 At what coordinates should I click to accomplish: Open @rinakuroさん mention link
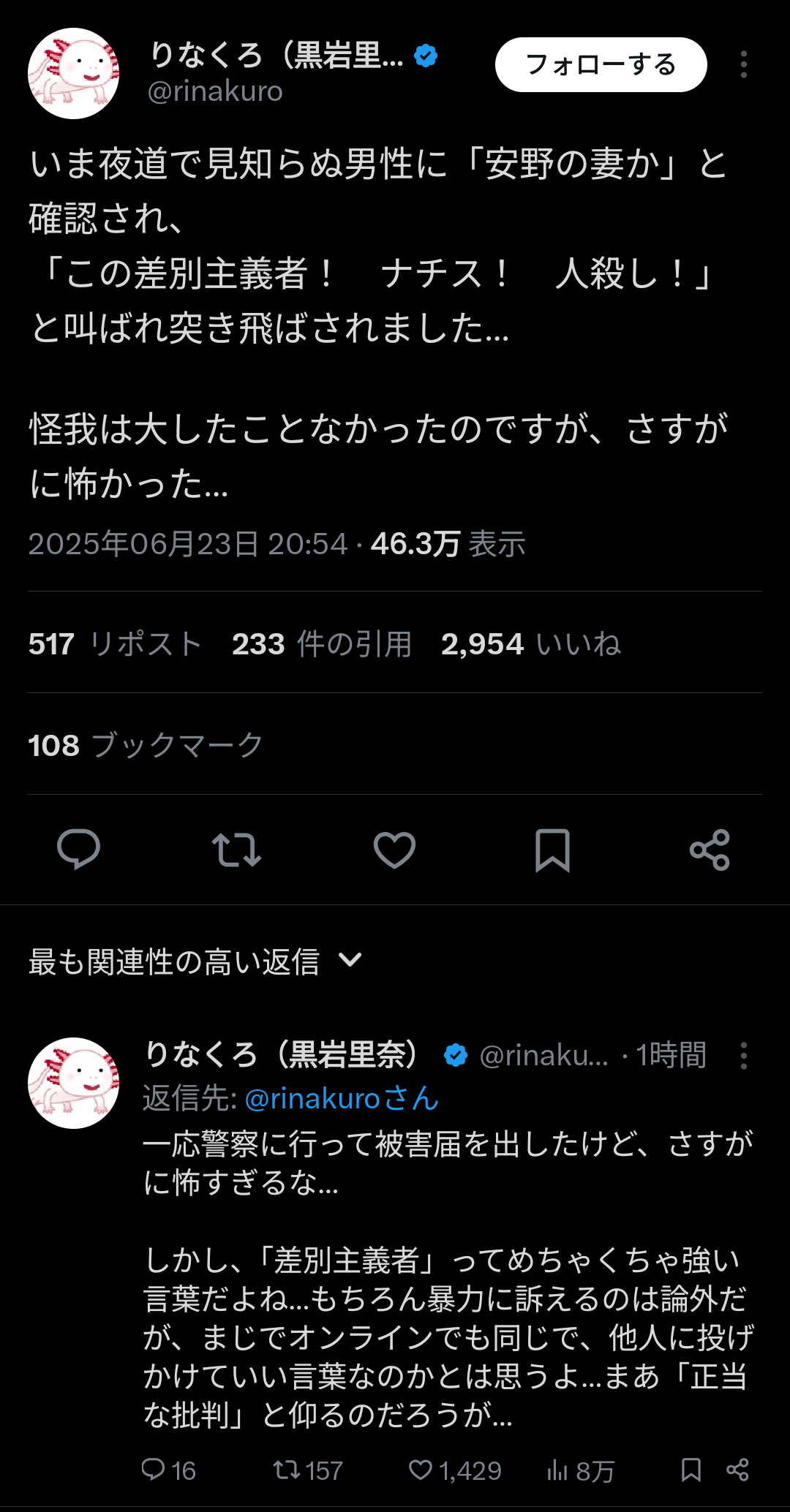(x=341, y=1099)
